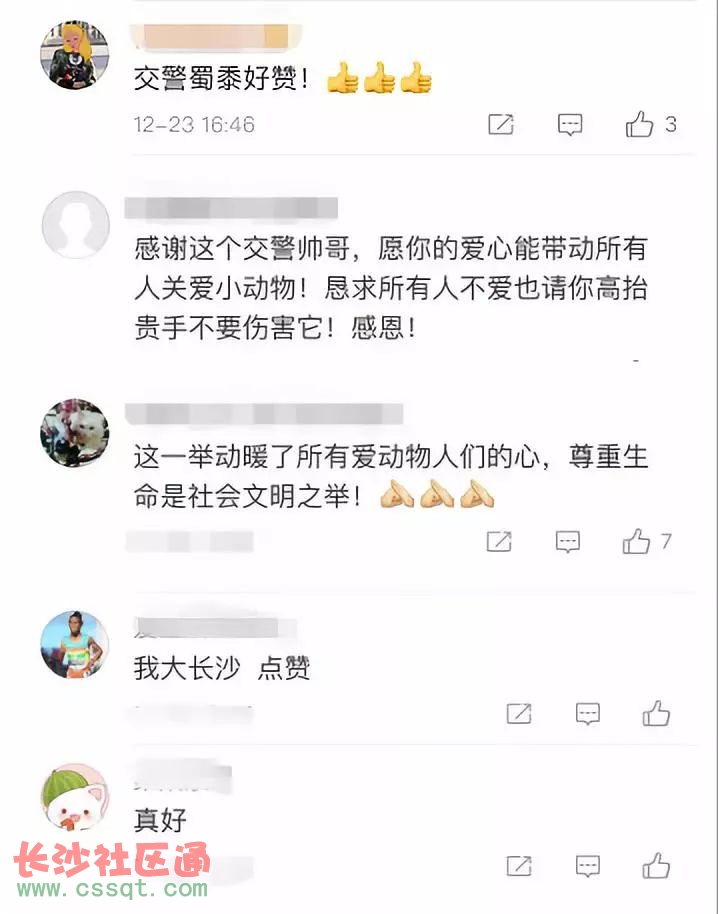Open avatar of the "交警蜀黍好赞" commenter

(x=74, y=54)
